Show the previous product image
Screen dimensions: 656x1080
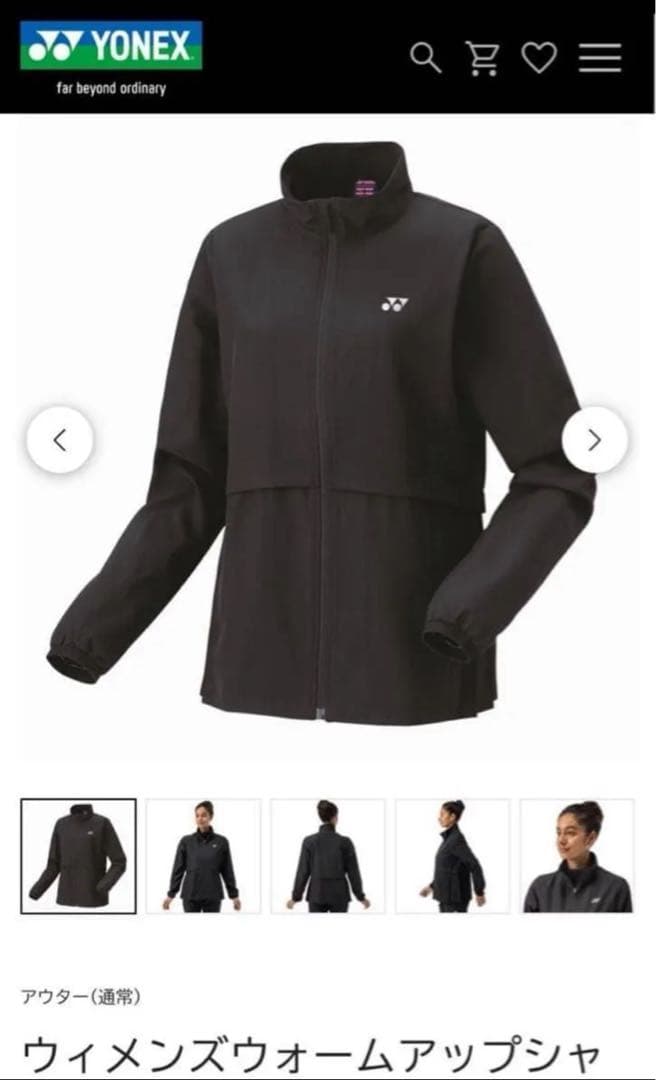[x=60, y=439]
